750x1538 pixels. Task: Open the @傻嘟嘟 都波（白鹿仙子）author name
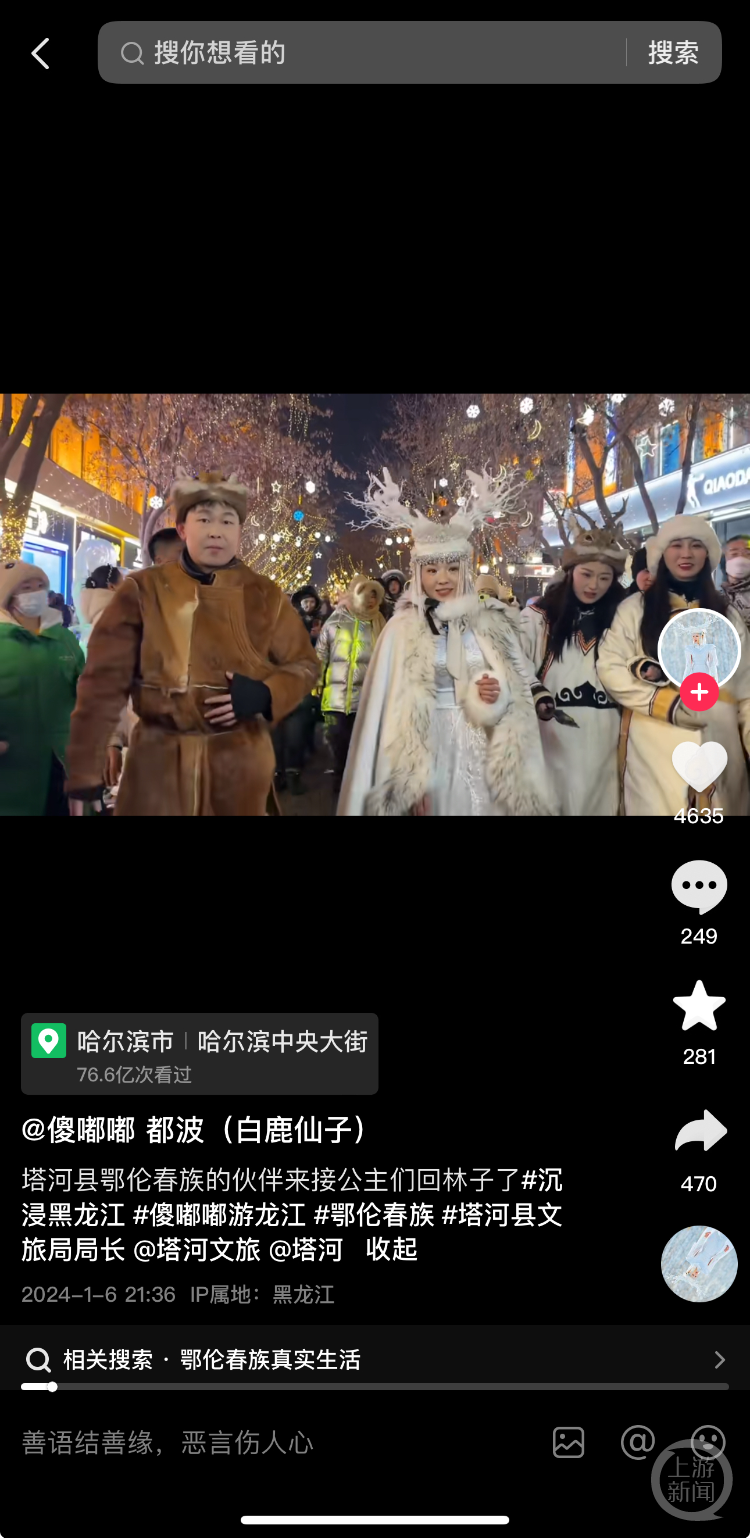pos(195,1130)
